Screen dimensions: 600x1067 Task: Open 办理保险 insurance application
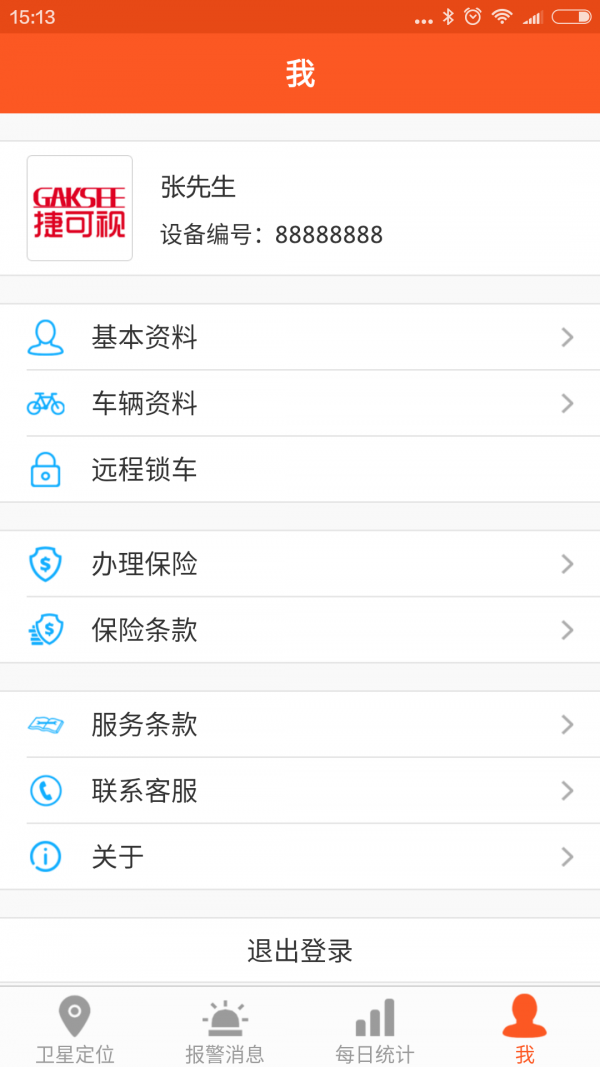pos(300,564)
